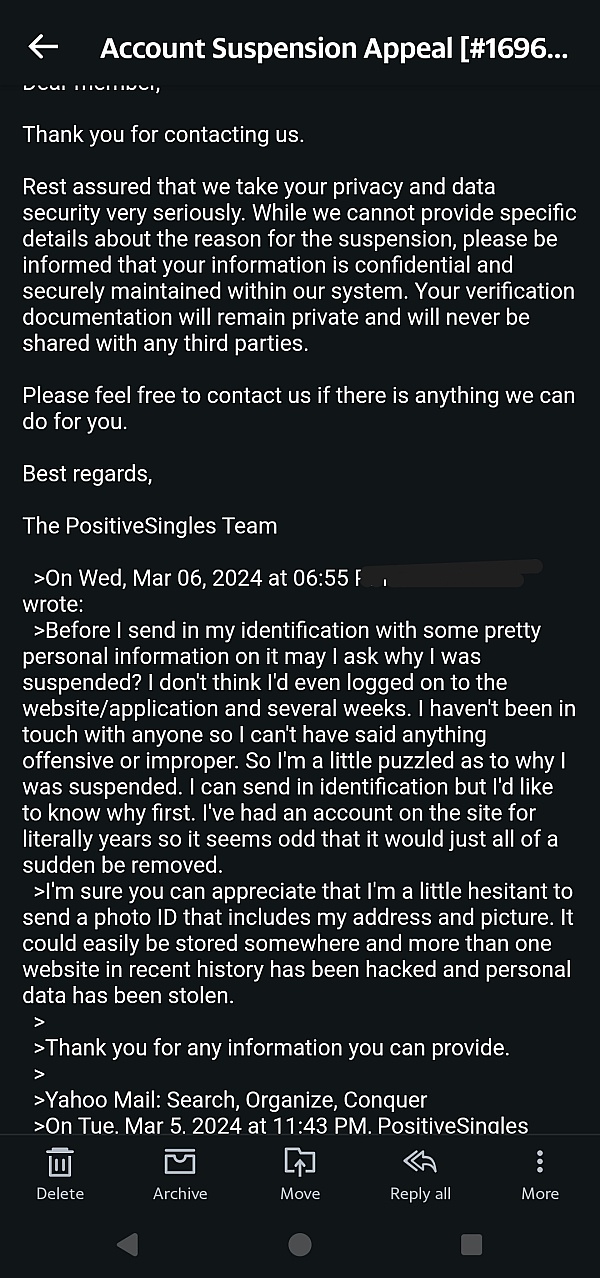
Task: Tap the system home button
Action: [x=299, y=1244]
